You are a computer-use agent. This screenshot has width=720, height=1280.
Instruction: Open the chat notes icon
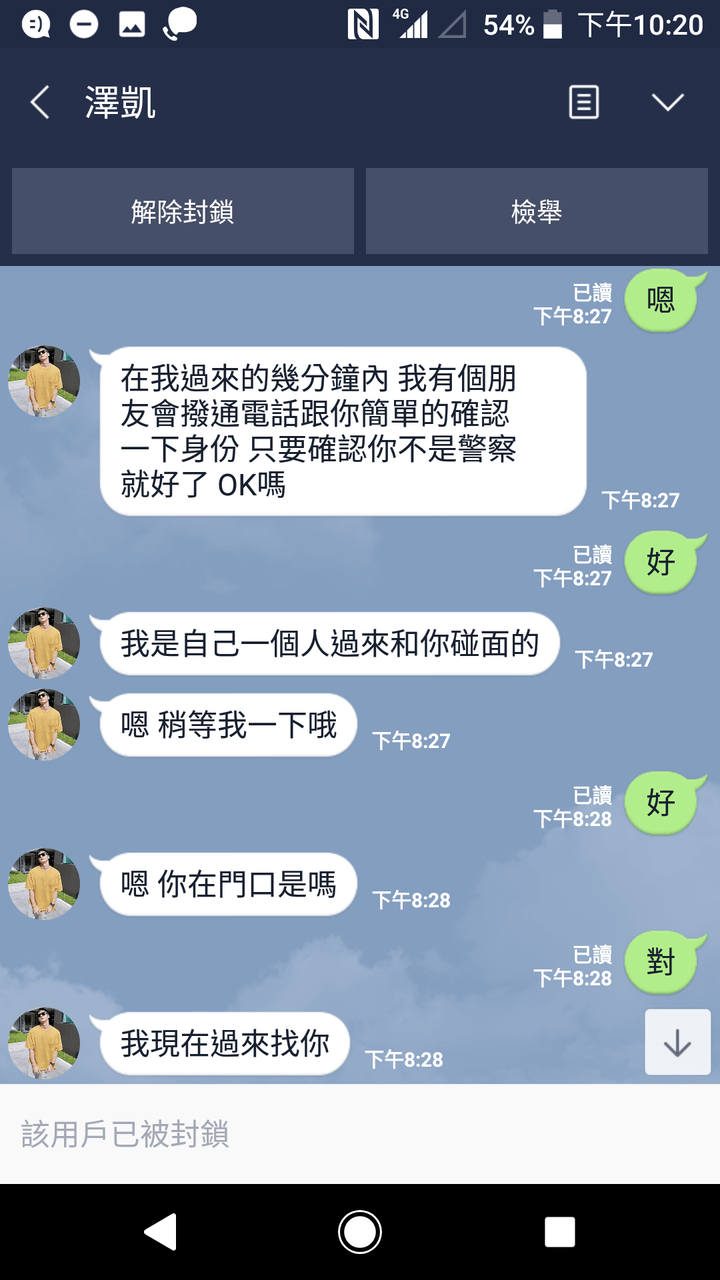click(584, 102)
